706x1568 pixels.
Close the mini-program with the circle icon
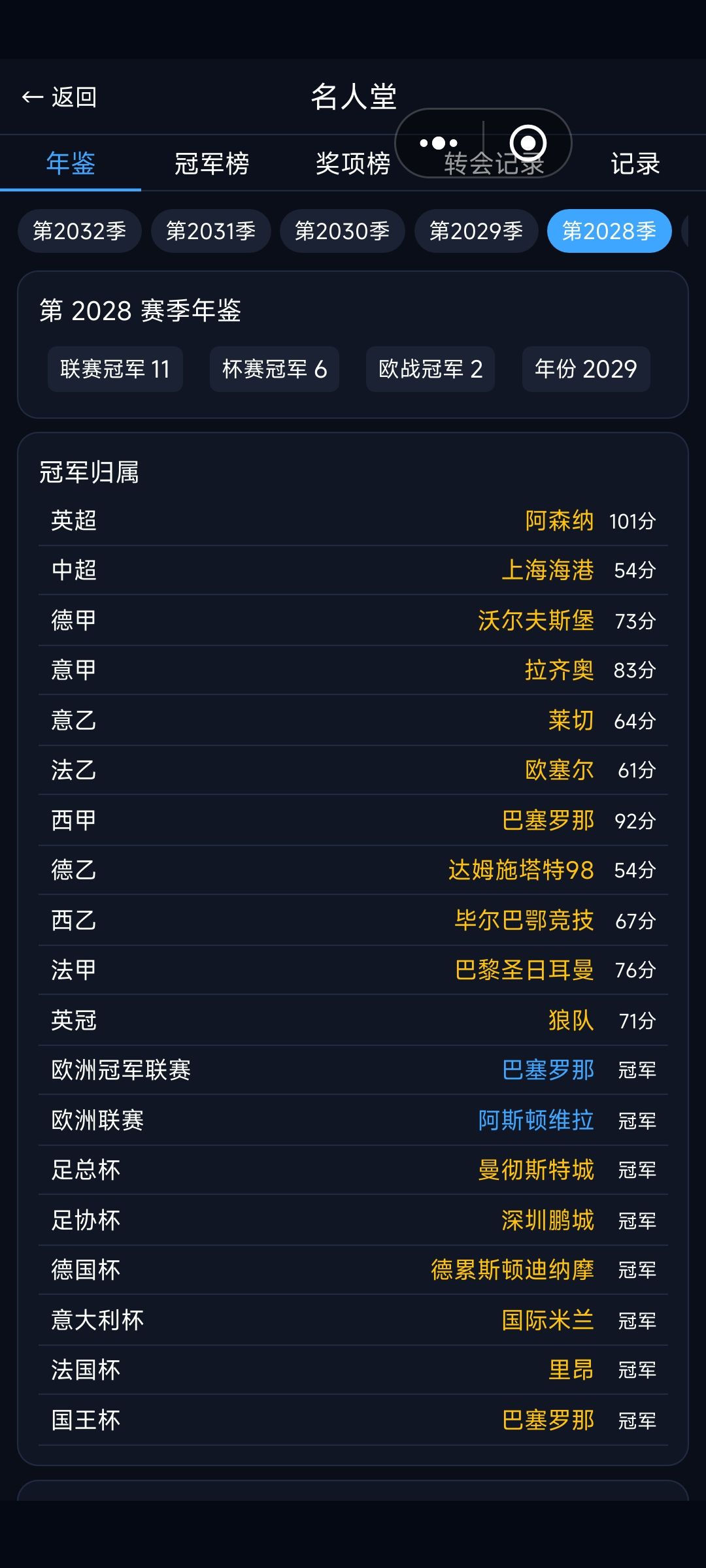click(528, 143)
